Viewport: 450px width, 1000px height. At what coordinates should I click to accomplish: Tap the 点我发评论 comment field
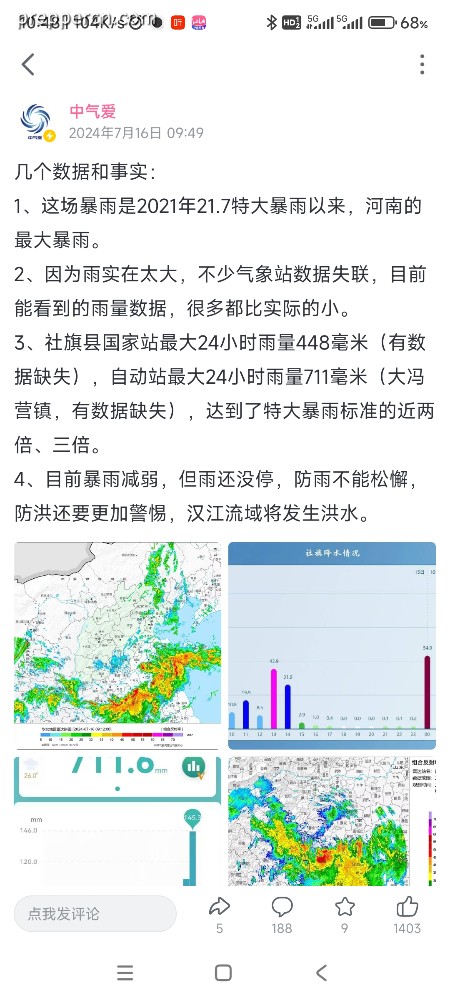95,913
